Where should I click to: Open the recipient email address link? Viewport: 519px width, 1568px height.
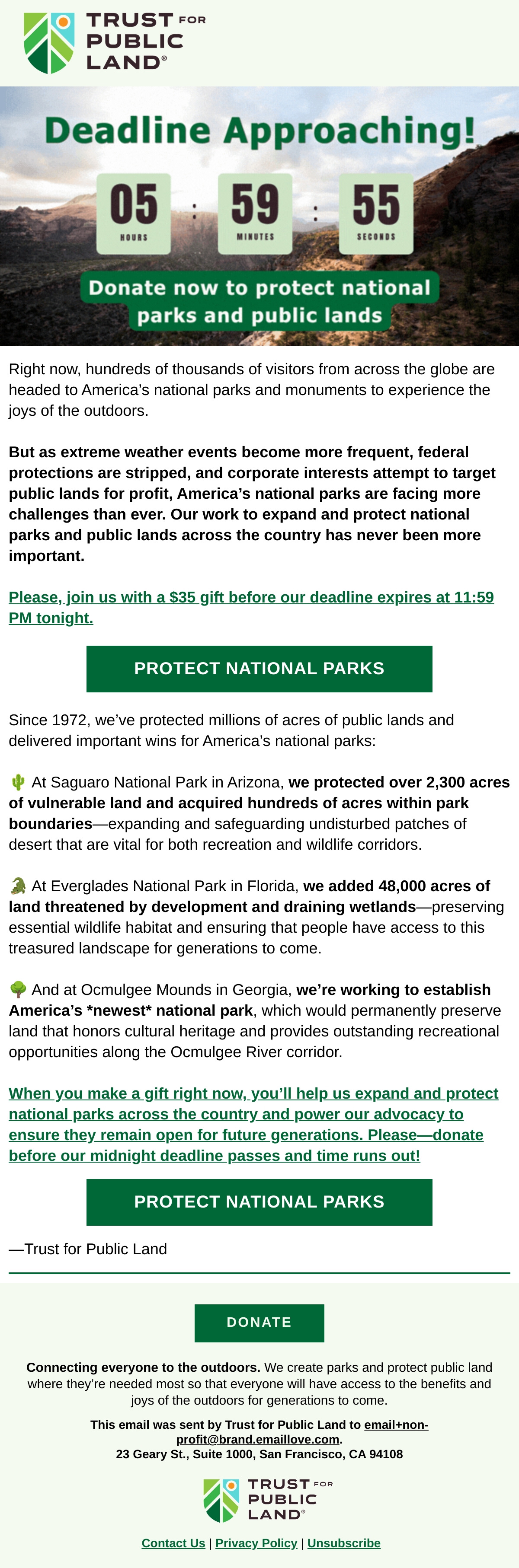tap(303, 1432)
